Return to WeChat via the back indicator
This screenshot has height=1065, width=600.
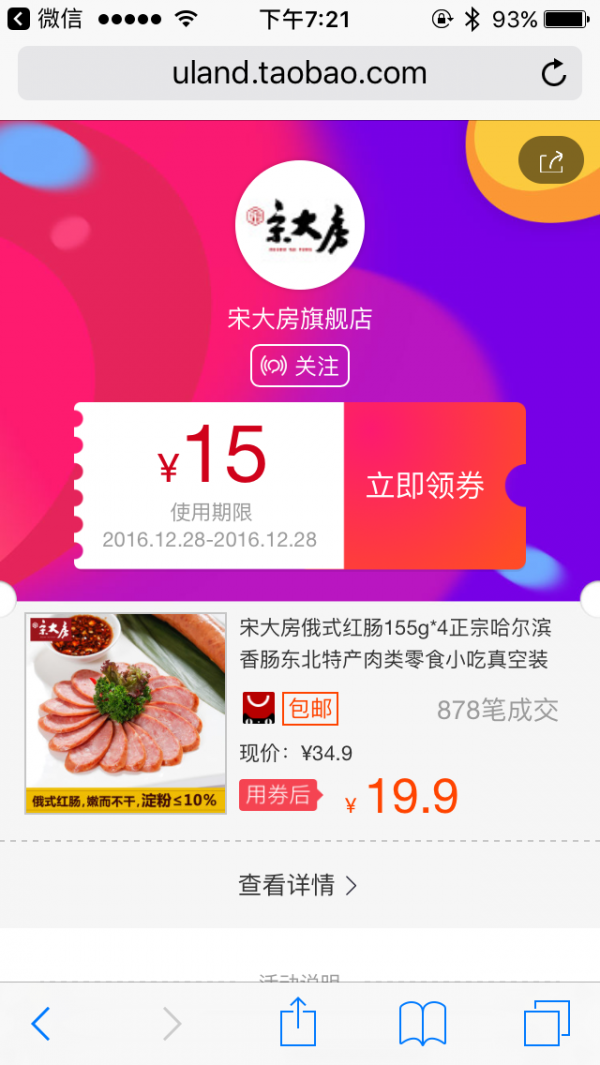(45, 18)
